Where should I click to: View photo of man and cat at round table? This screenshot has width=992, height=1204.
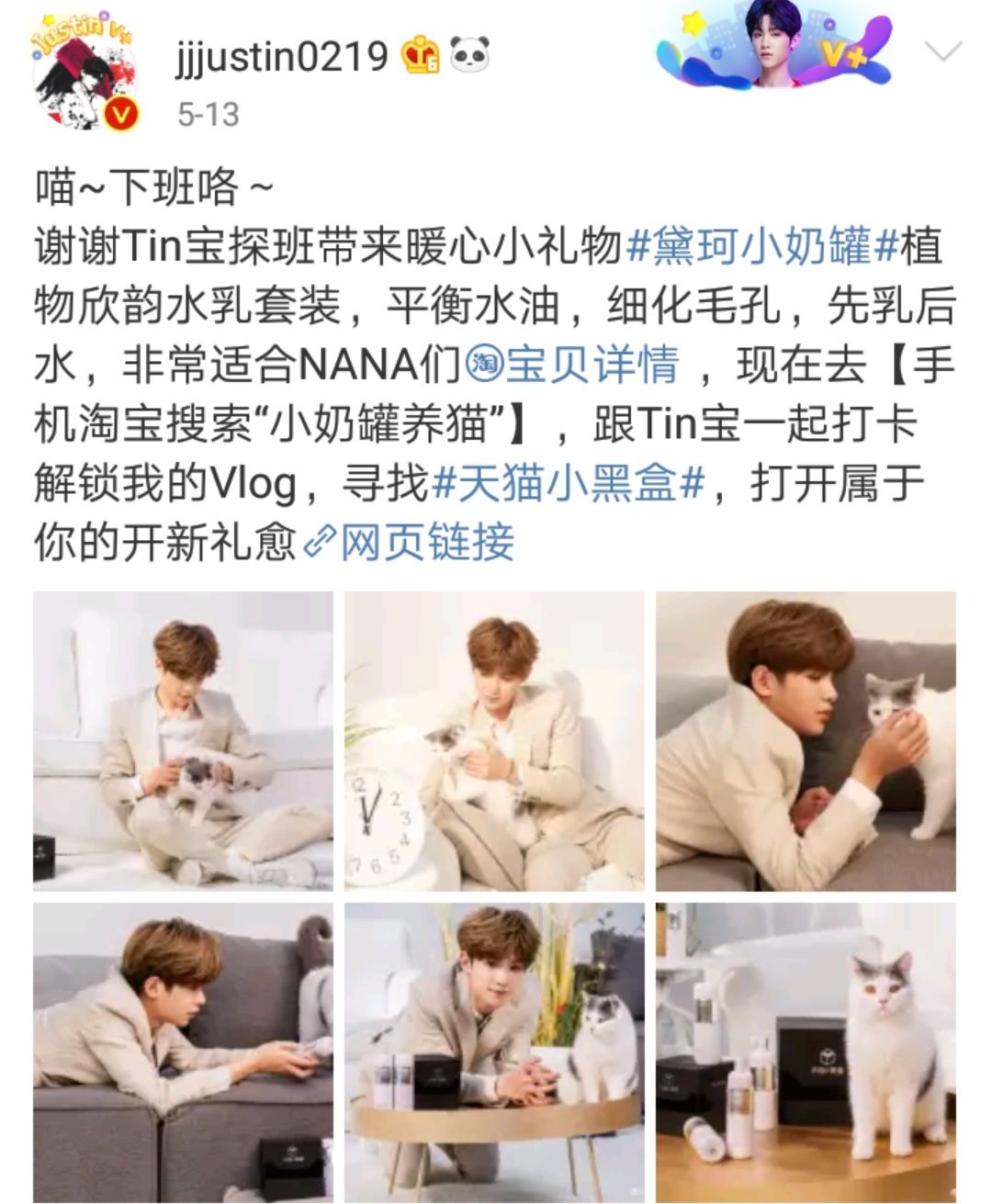494,1052
